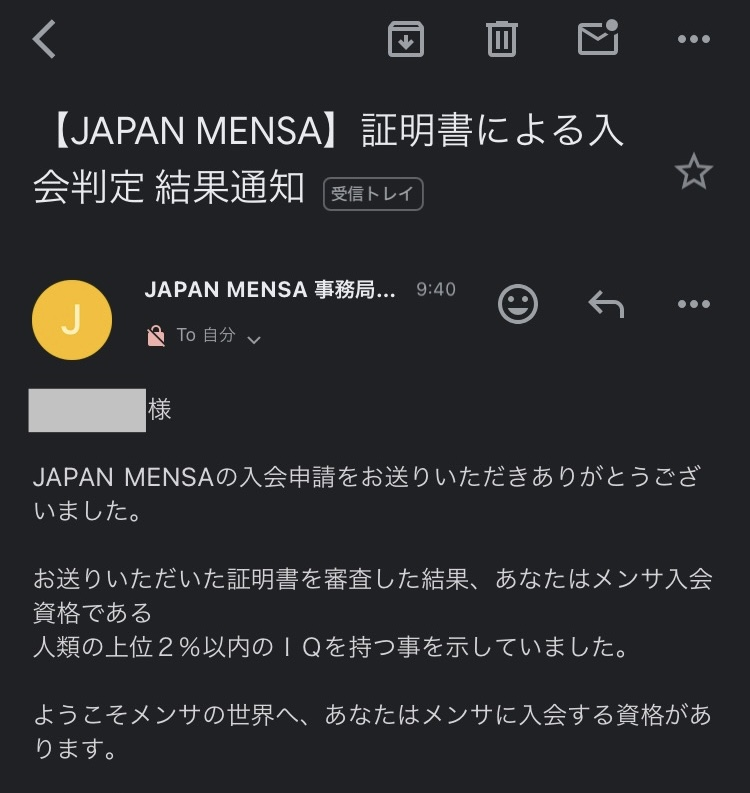
Task: Open the top toolbar overflow menu
Action: pos(693,40)
